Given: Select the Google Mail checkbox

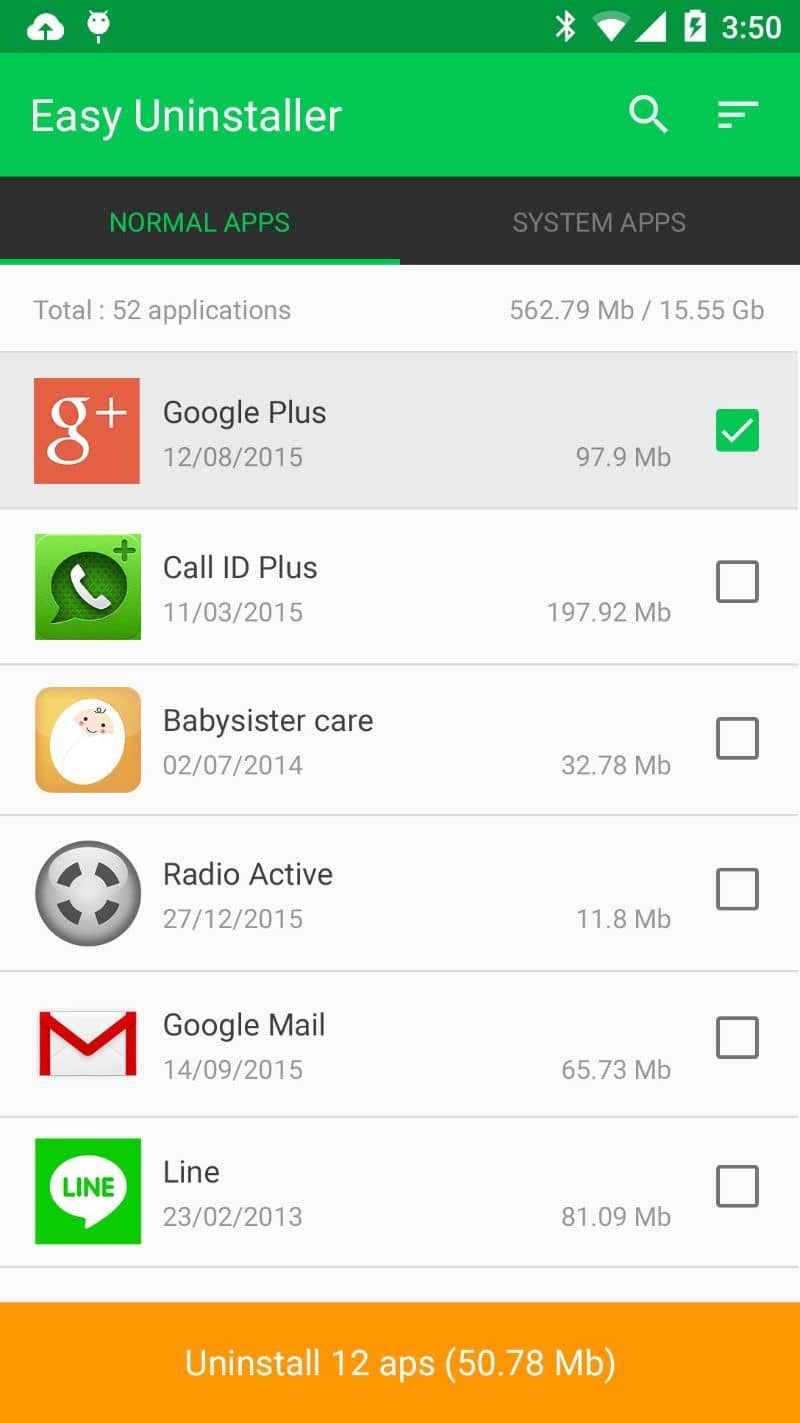Looking at the screenshot, I should click(x=737, y=1038).
